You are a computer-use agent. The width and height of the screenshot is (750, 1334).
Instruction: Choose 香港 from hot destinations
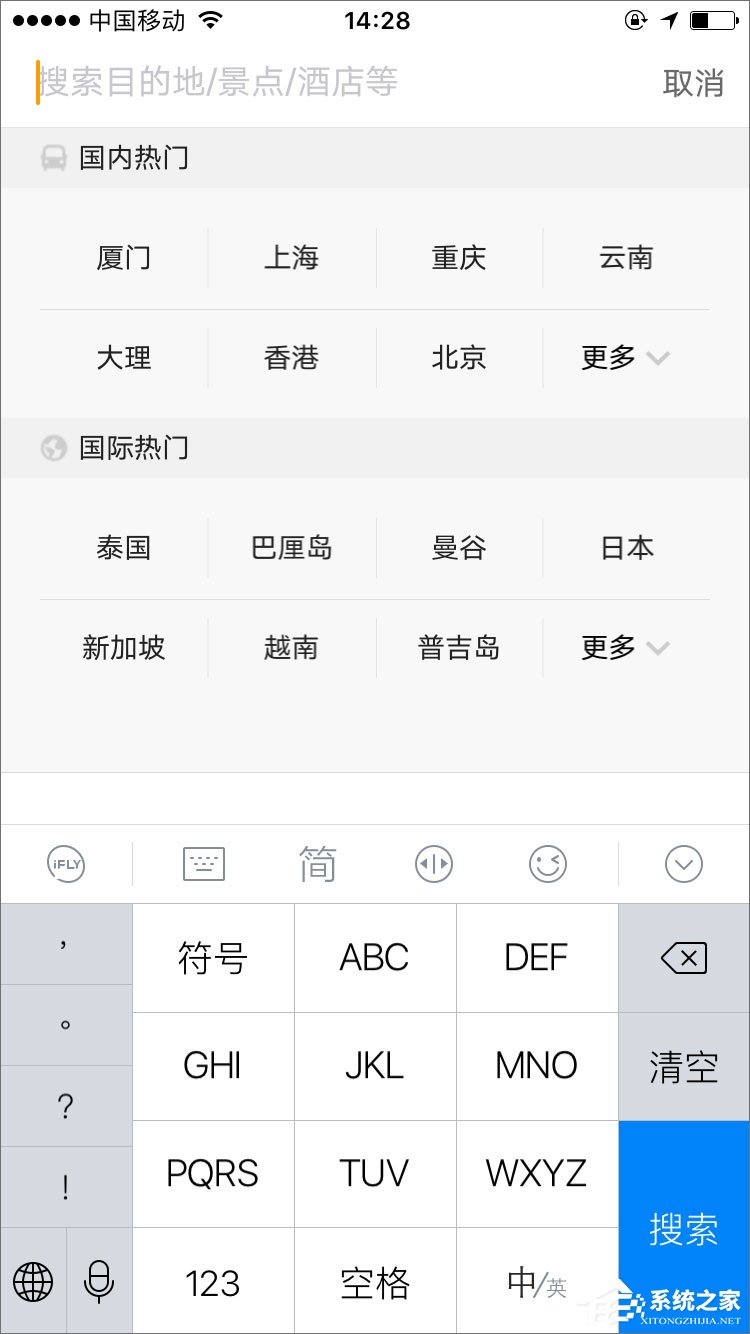pos(291,357)
